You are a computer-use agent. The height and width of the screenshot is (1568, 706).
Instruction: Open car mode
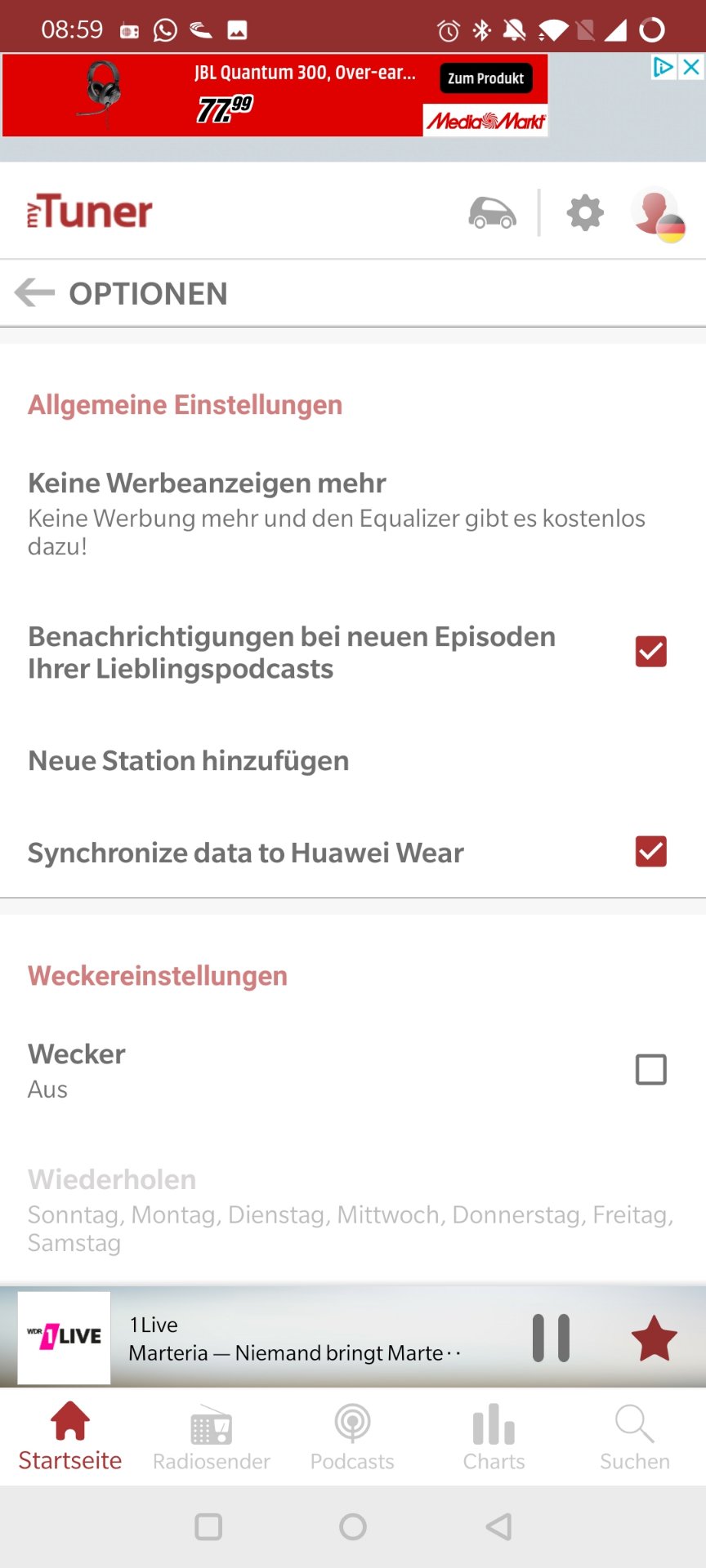pyautogui.click(x=492, y=213)
